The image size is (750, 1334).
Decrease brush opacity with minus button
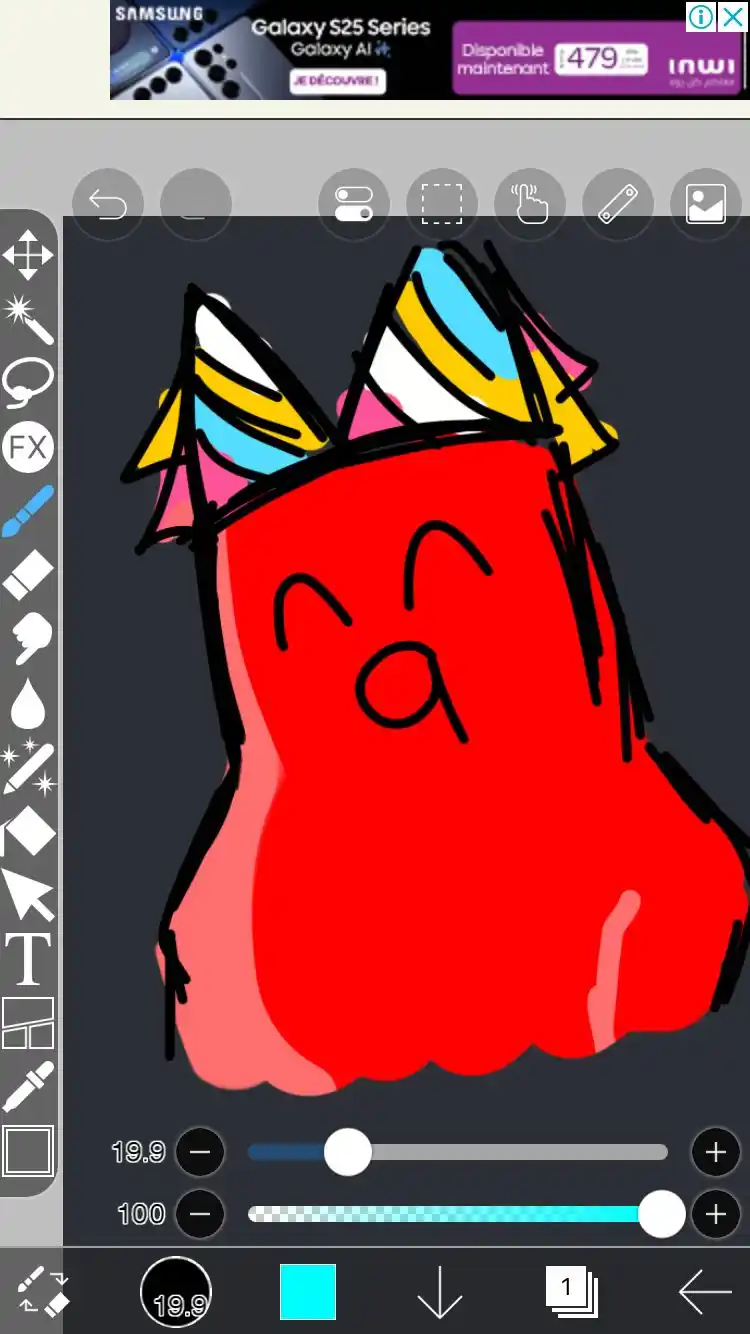[x=199, y=1214]
